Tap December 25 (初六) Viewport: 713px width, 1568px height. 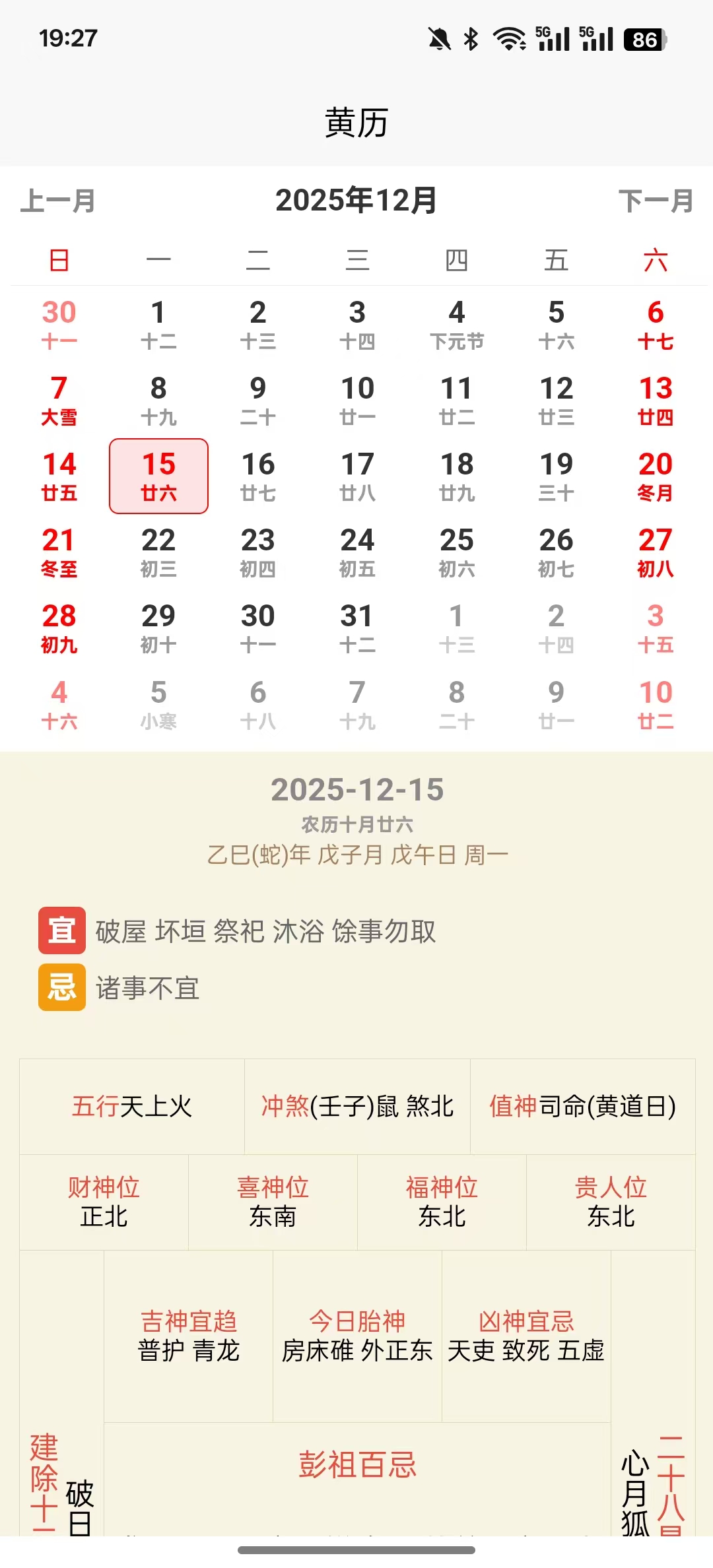point(457,552)
